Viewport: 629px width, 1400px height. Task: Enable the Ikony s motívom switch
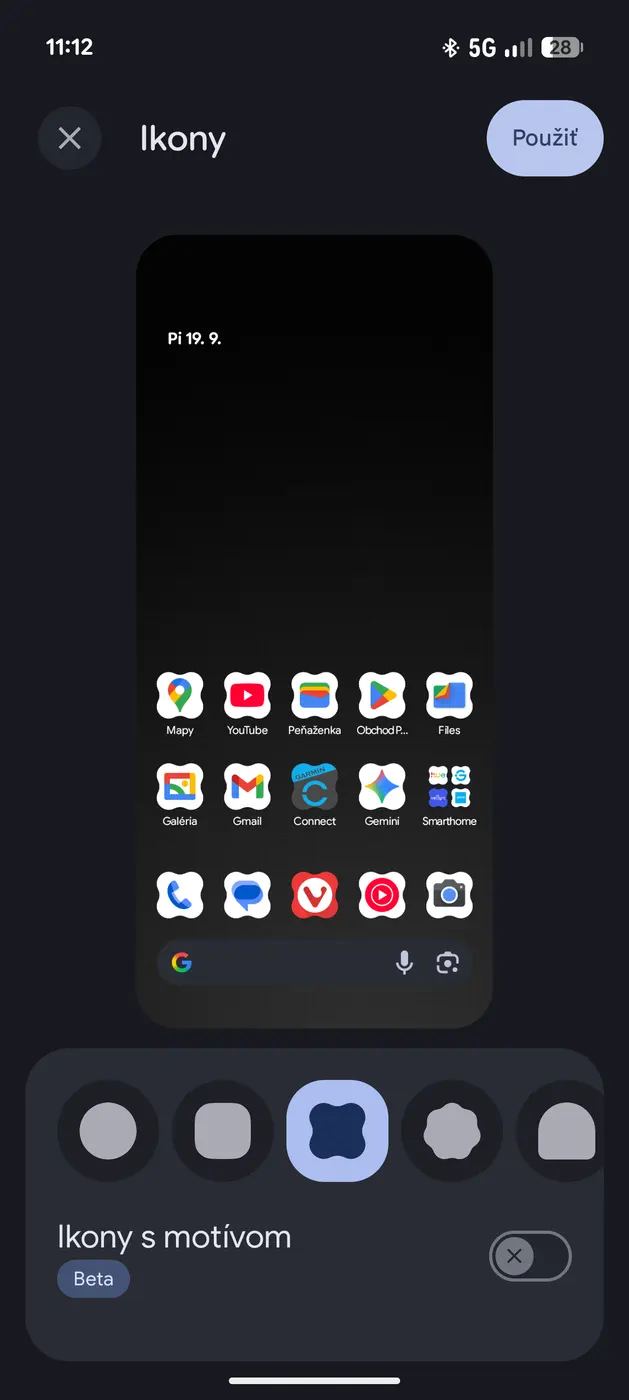pyautogui.click(x=529, y=1256)
